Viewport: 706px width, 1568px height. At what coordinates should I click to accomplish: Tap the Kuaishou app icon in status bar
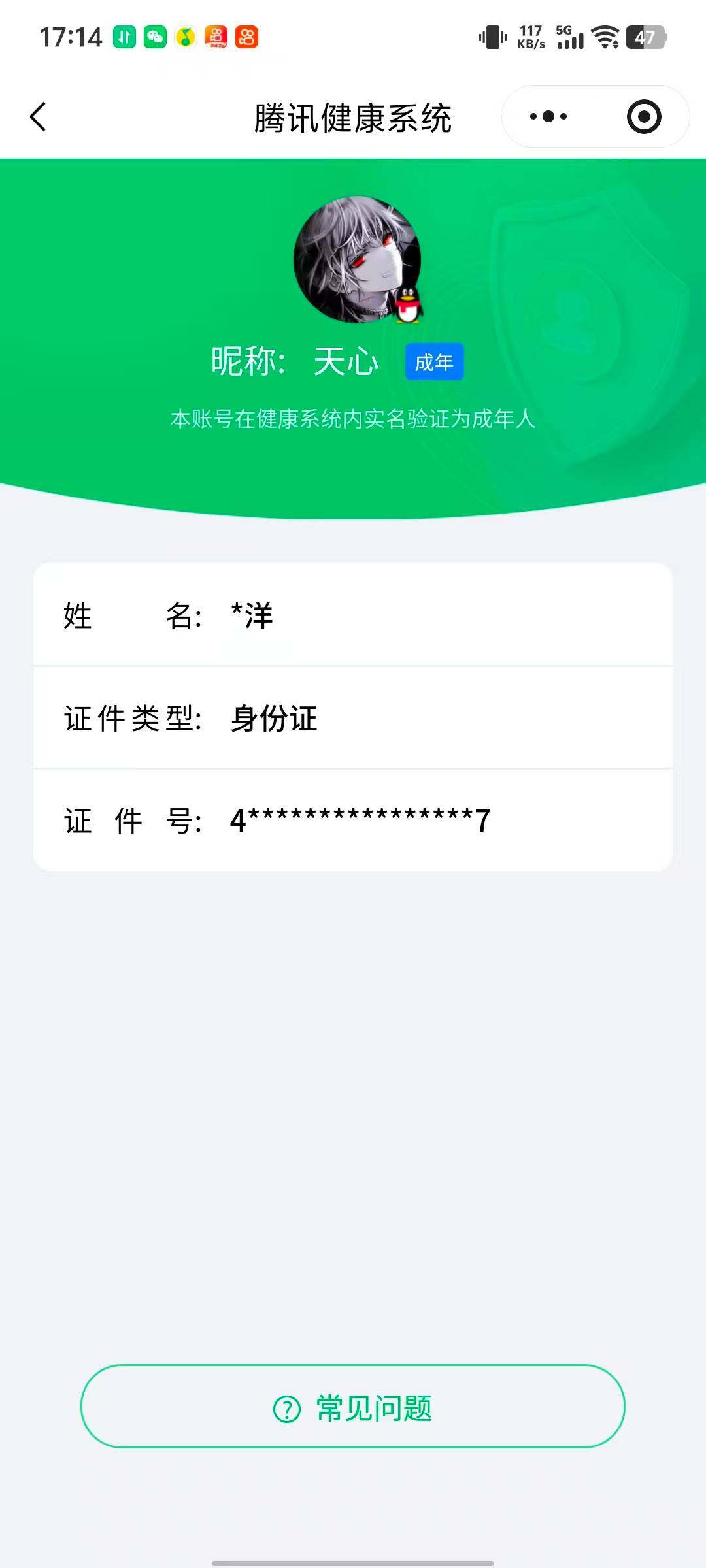[x=246, y=36]
